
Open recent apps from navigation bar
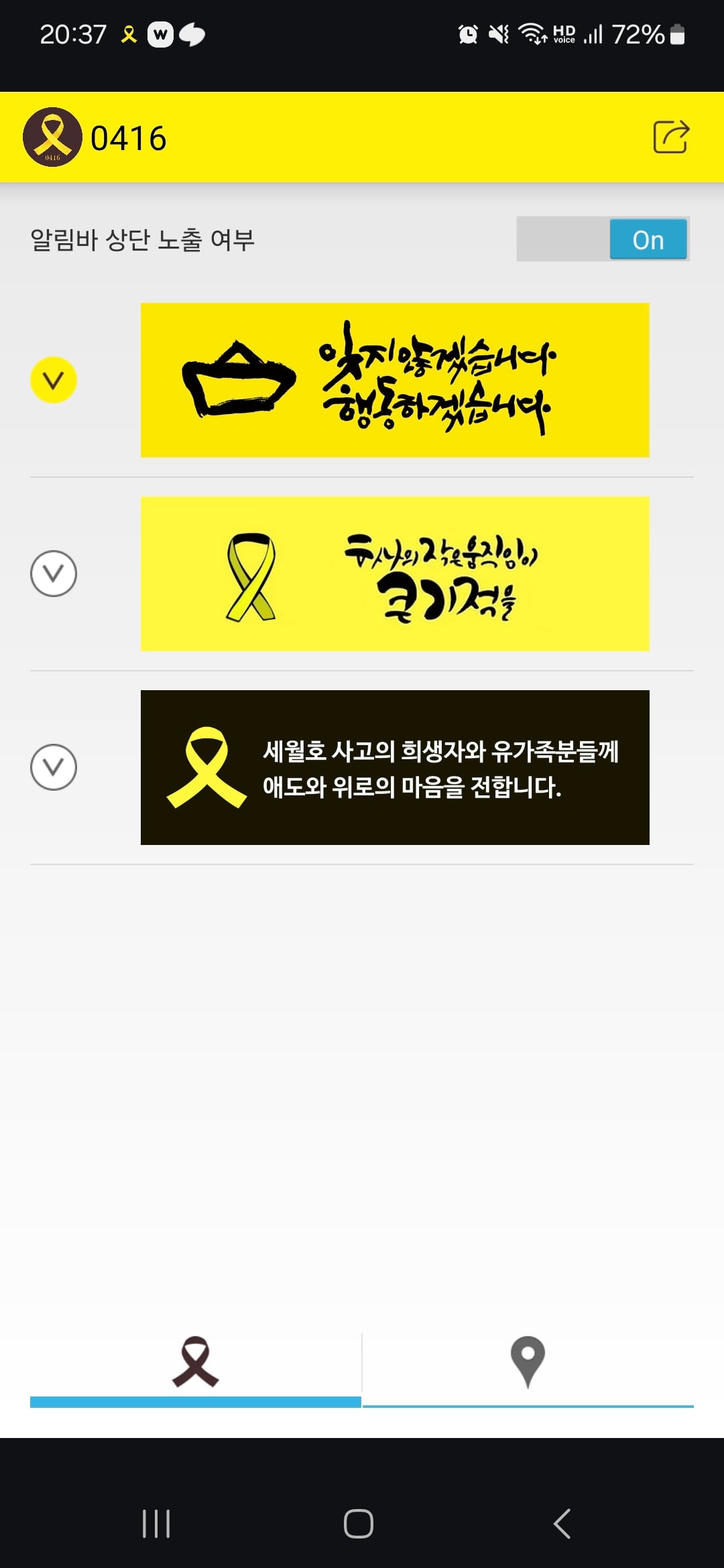[156, 1523]
